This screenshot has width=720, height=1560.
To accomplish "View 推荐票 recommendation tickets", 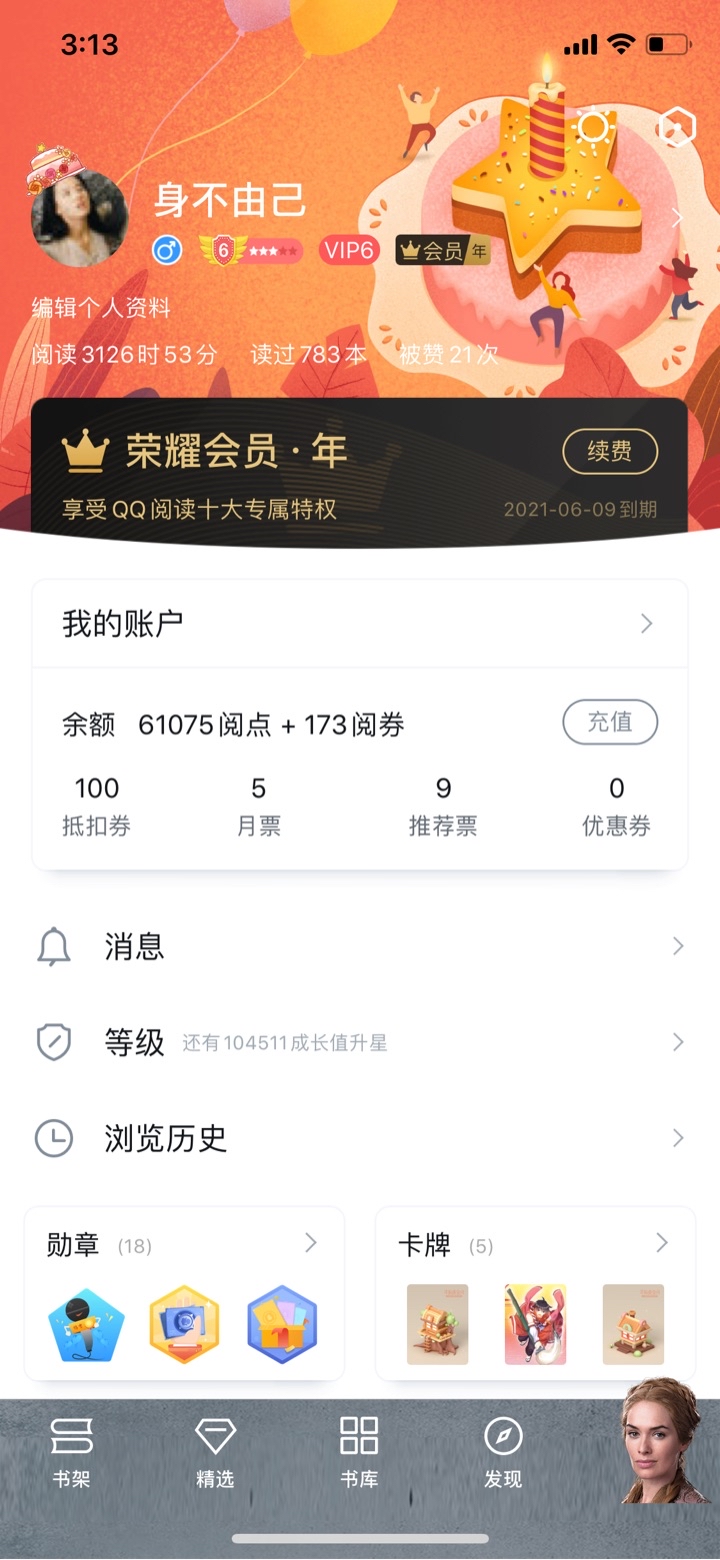I will point(443,806).
